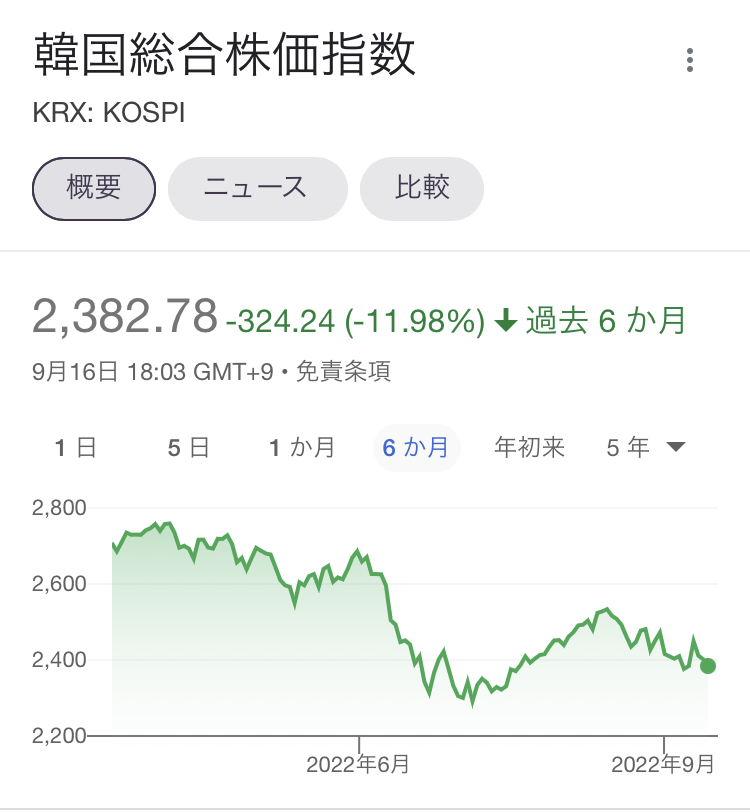Viewport: 750px width, 812px height.
Task: Tap the 免責条項 disclaimer link
Action: (x=343, y=372)
